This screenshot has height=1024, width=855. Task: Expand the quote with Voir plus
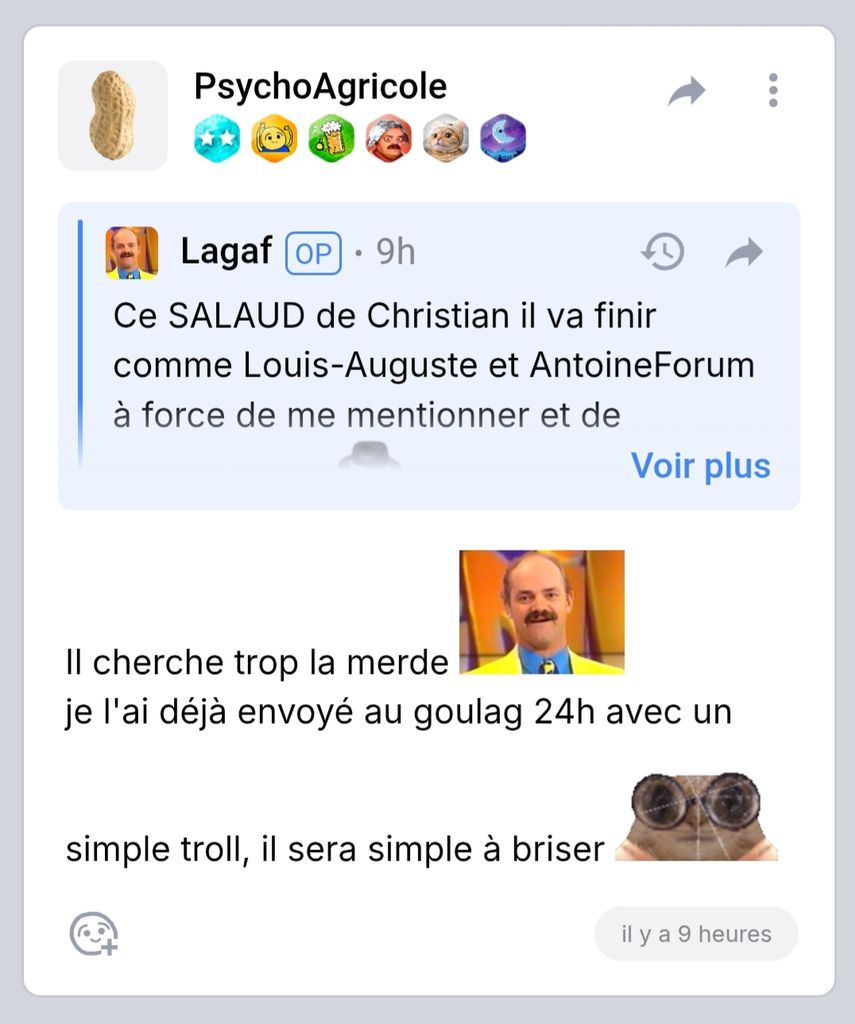click(700, 466)
